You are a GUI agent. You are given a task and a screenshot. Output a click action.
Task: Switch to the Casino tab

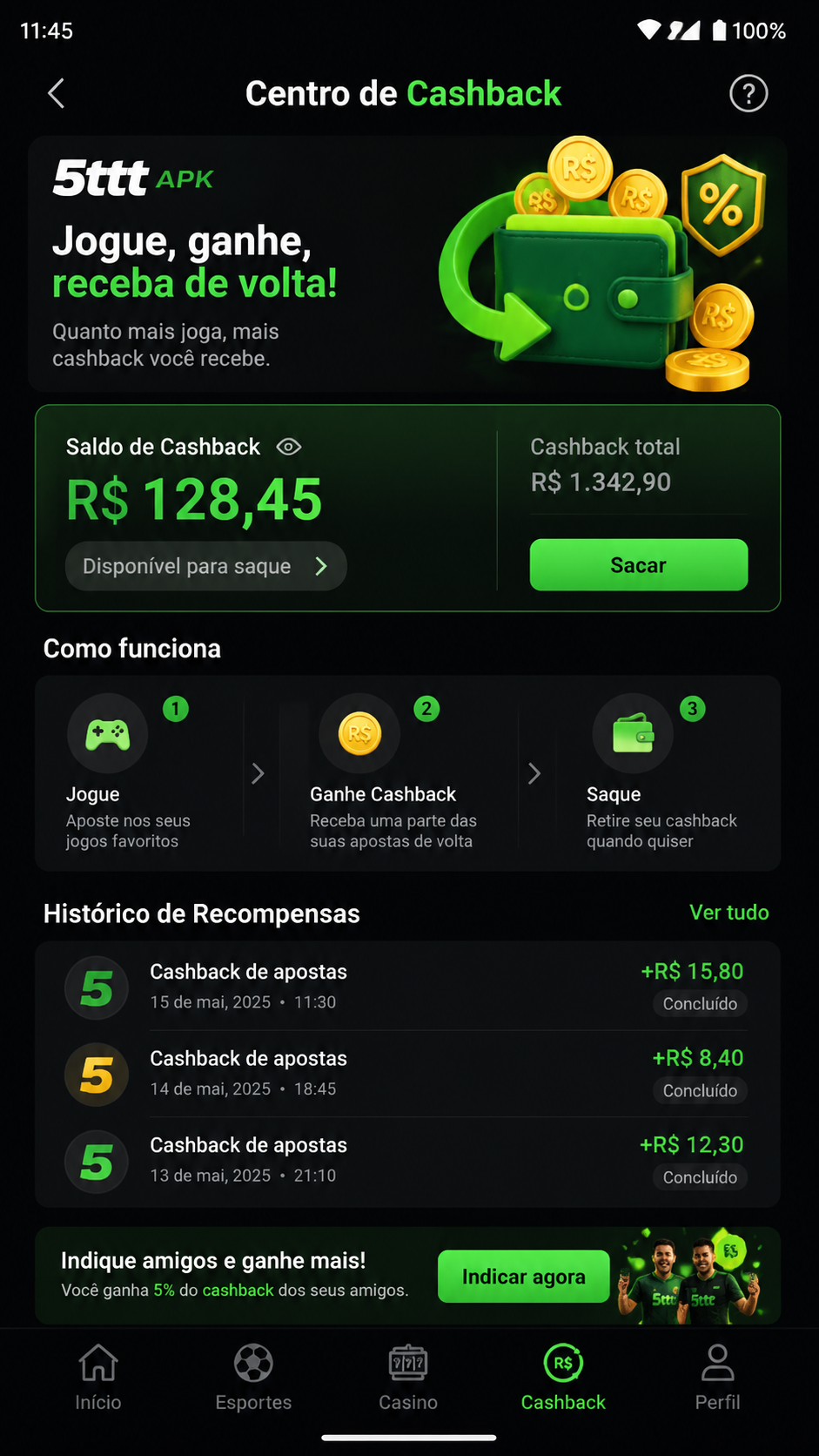(x=408, y=1378)
